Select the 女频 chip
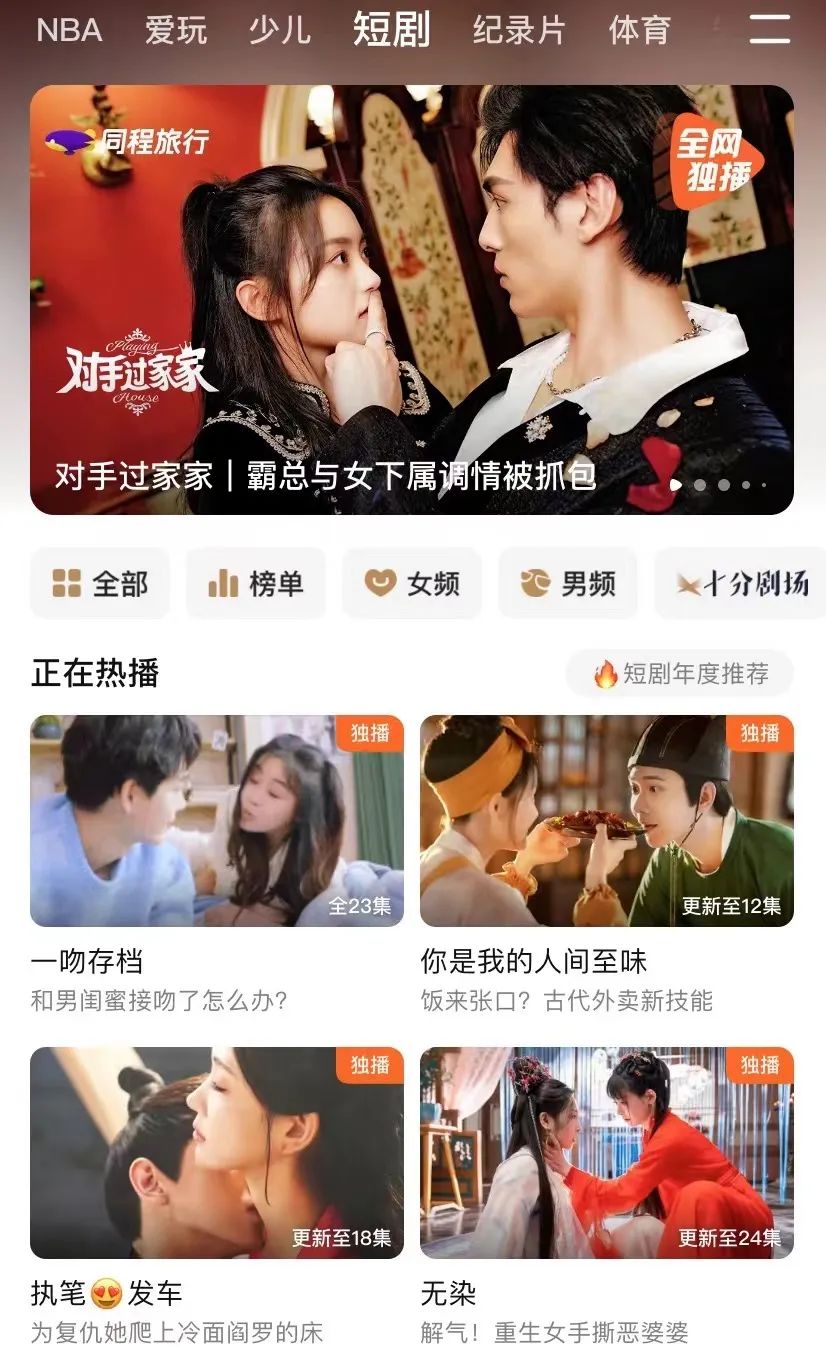 (412, 583)
